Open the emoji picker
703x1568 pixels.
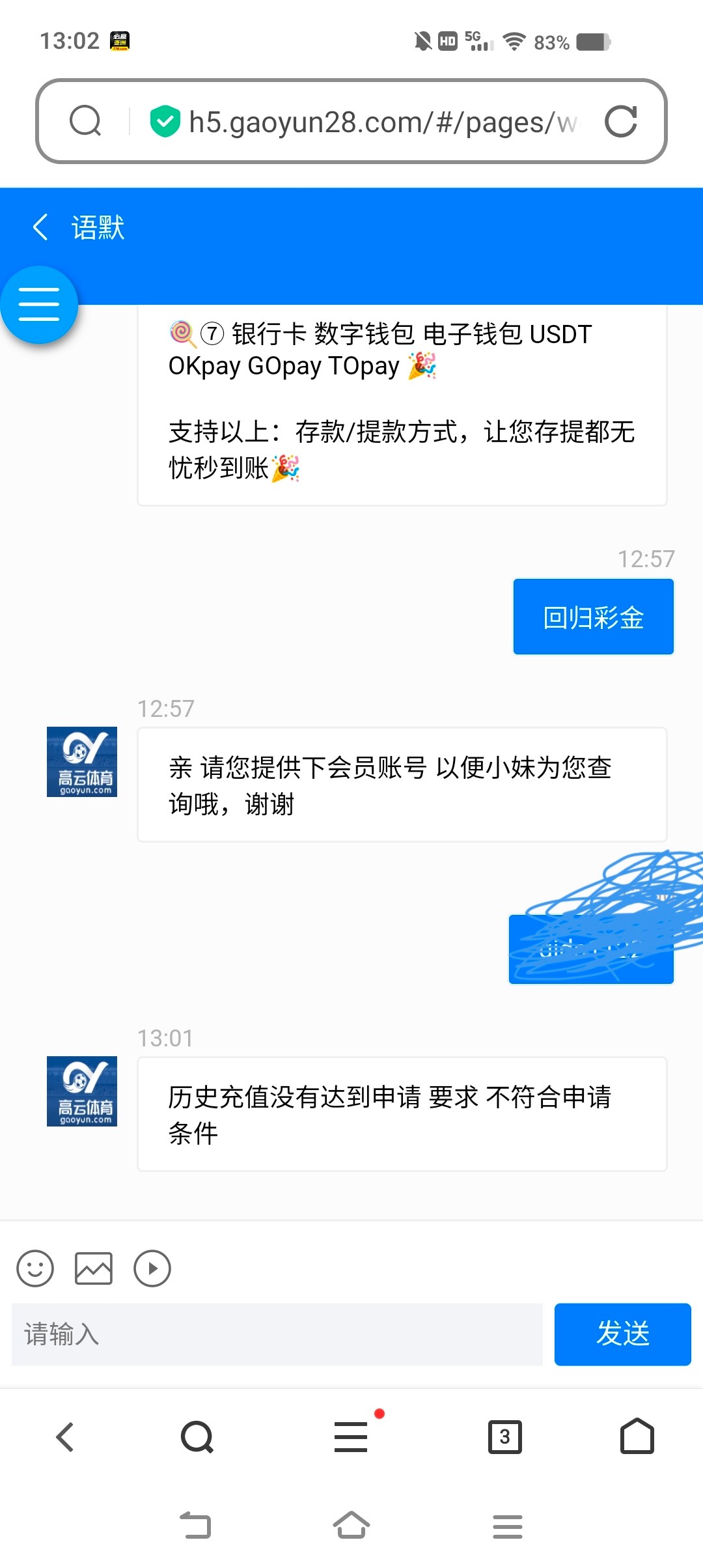point(35,1268)
